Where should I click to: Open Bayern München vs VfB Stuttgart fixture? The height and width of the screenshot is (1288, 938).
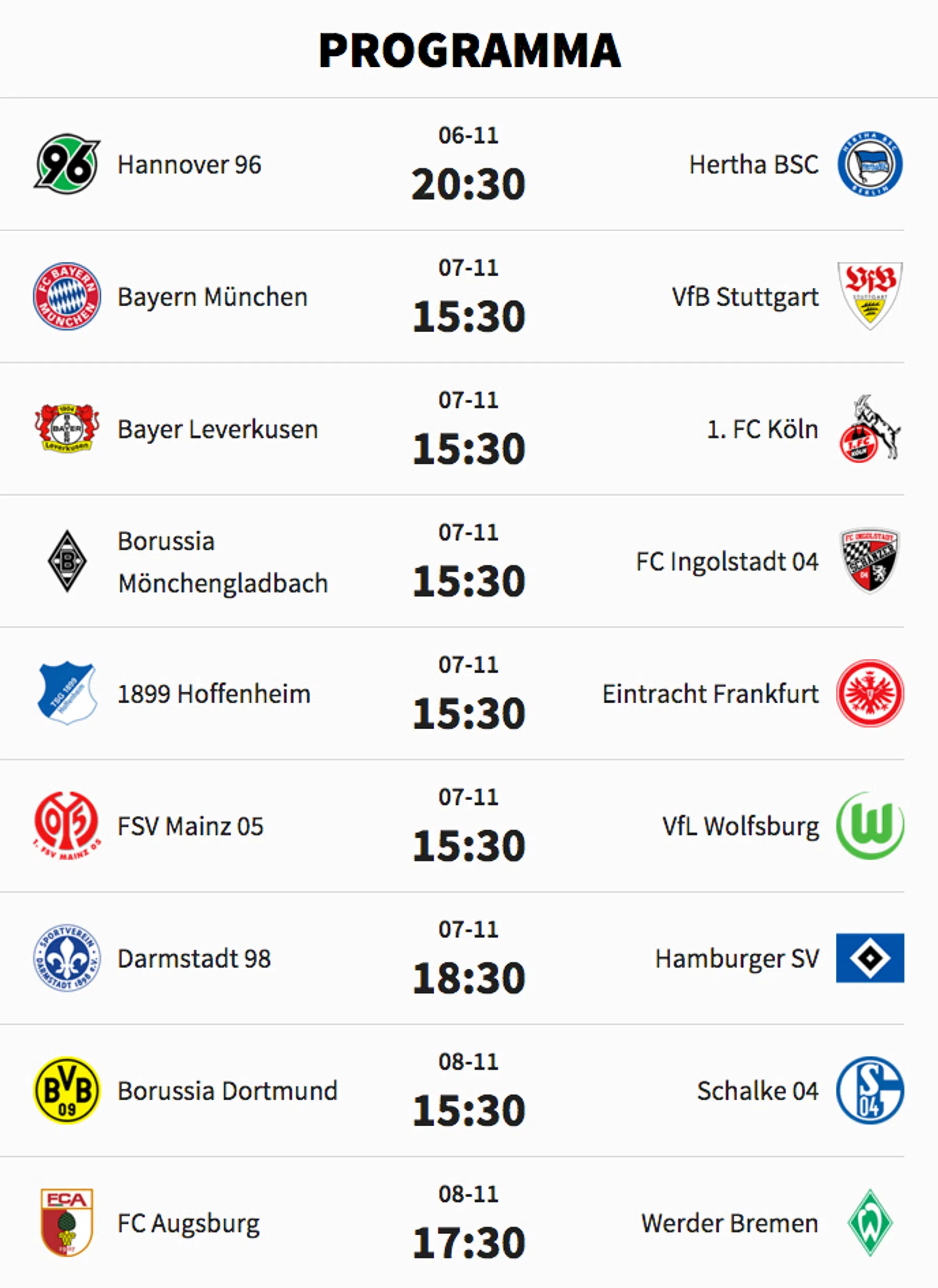click(x=468, y=297)
